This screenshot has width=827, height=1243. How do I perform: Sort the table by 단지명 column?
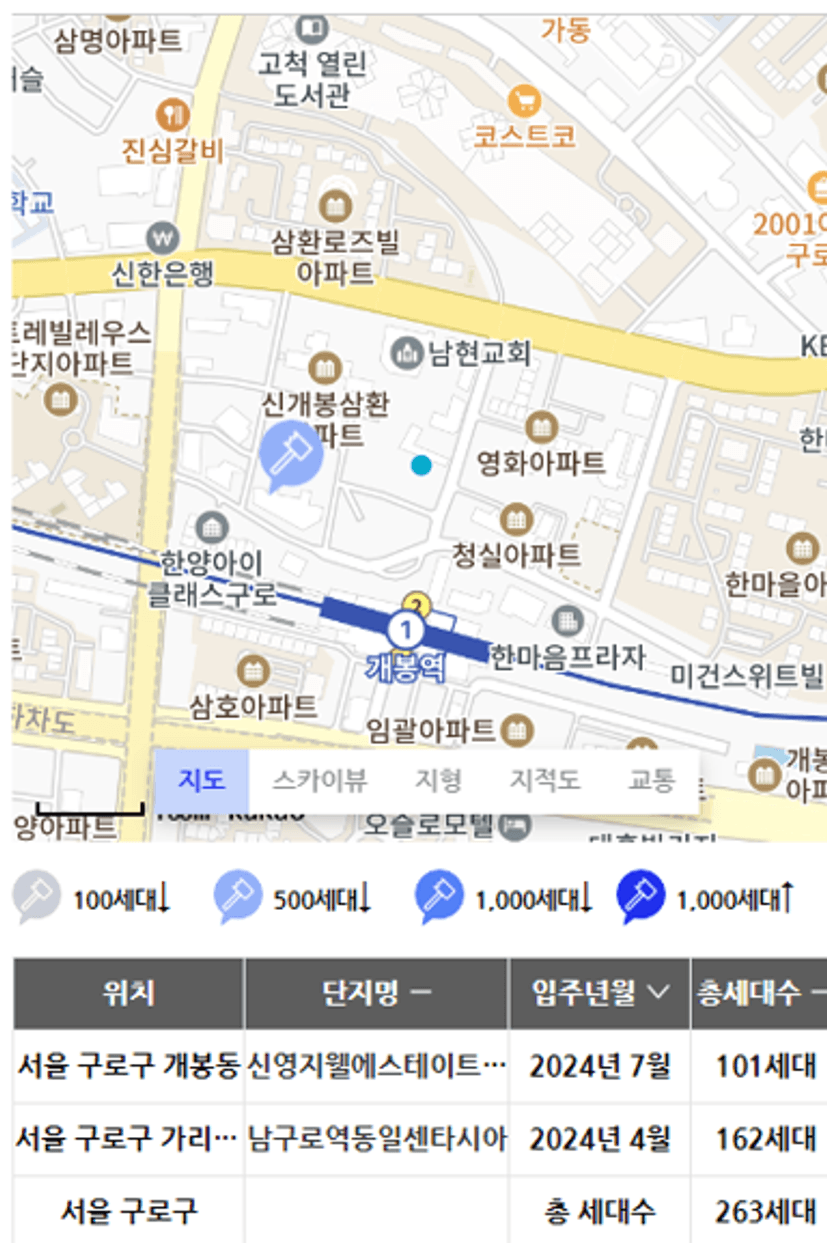376,993
